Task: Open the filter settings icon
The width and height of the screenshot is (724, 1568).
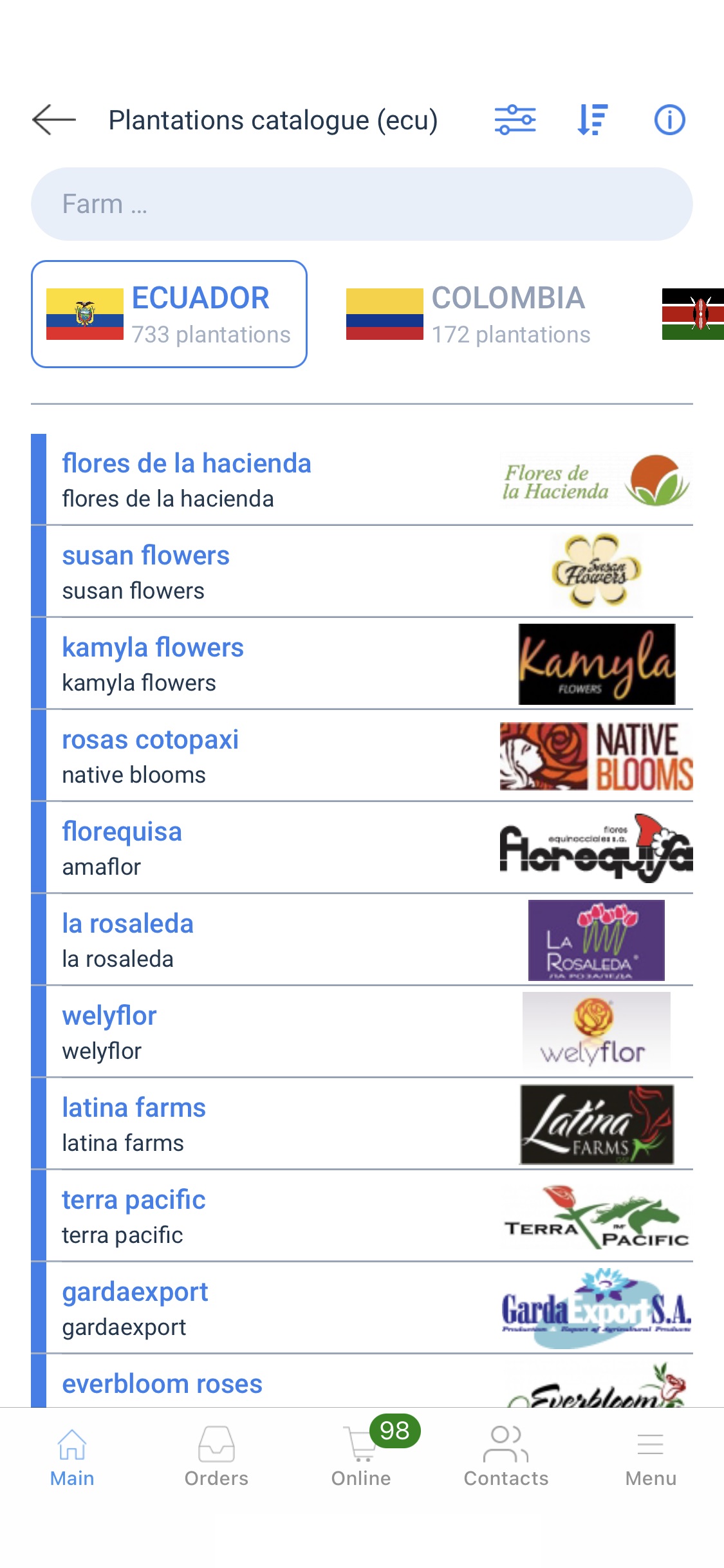Action: (x=515, y=120)
